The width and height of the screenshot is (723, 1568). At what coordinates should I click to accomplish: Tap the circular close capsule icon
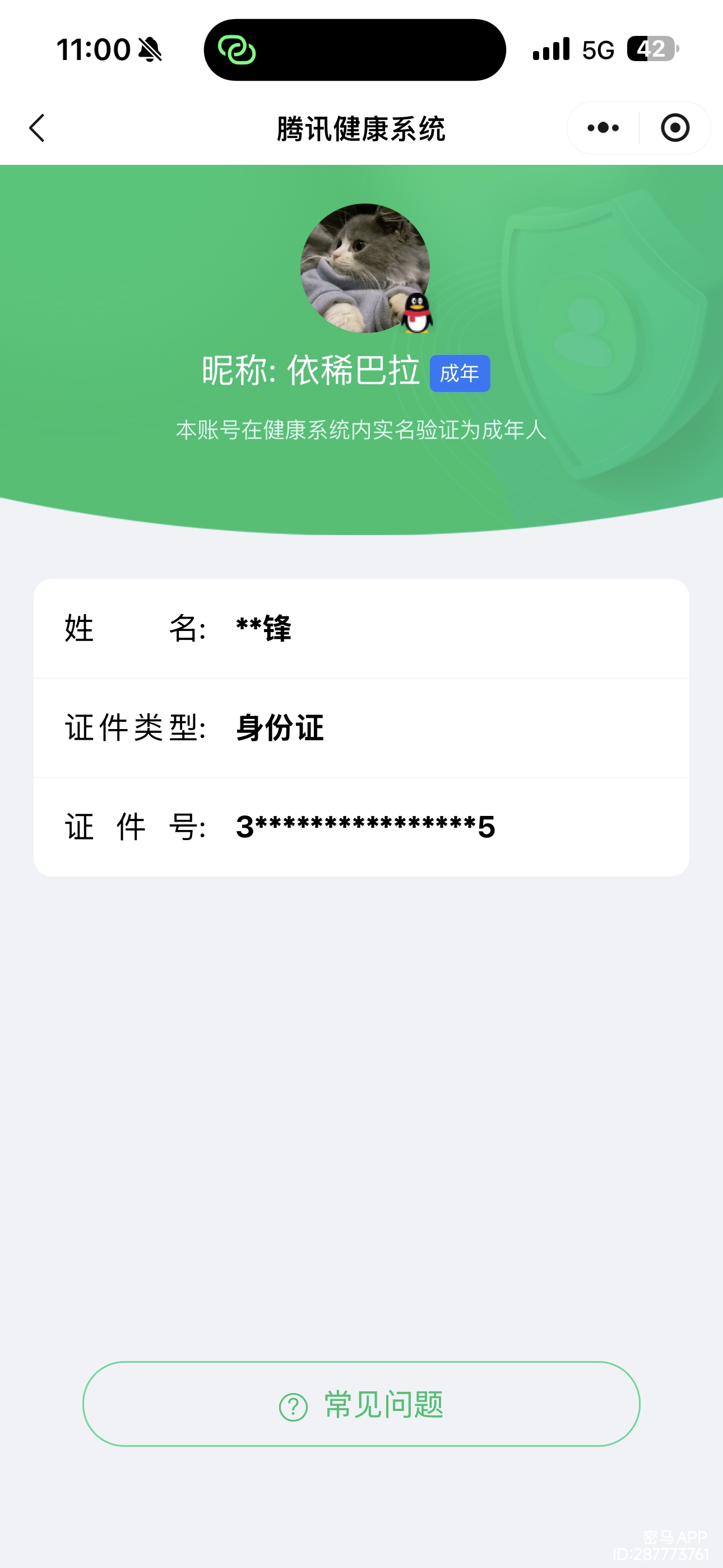point(674,128)
